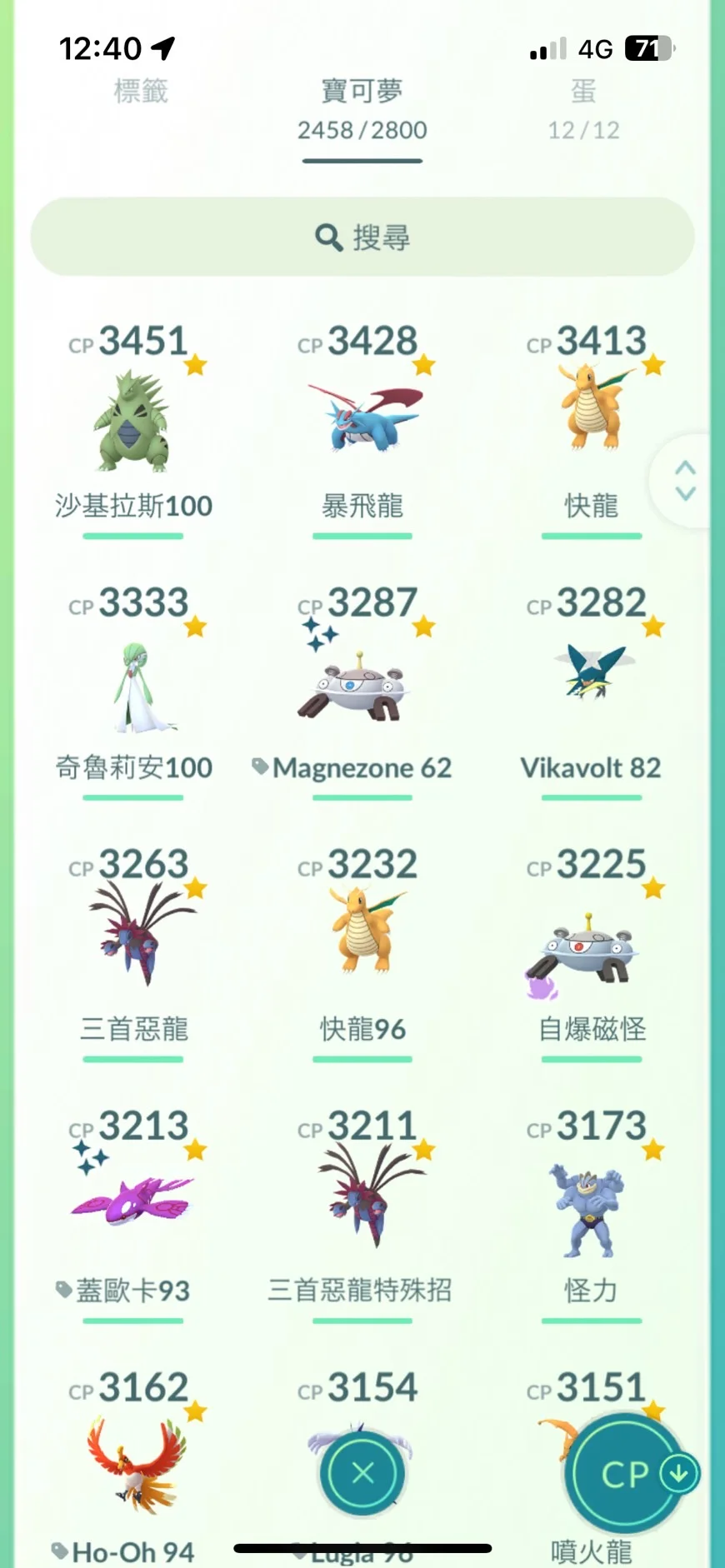Open 沙基拉斯100 with CP 3451
Image resolution: width=725 pixels, height=1568 pixels.
(133, 429)
